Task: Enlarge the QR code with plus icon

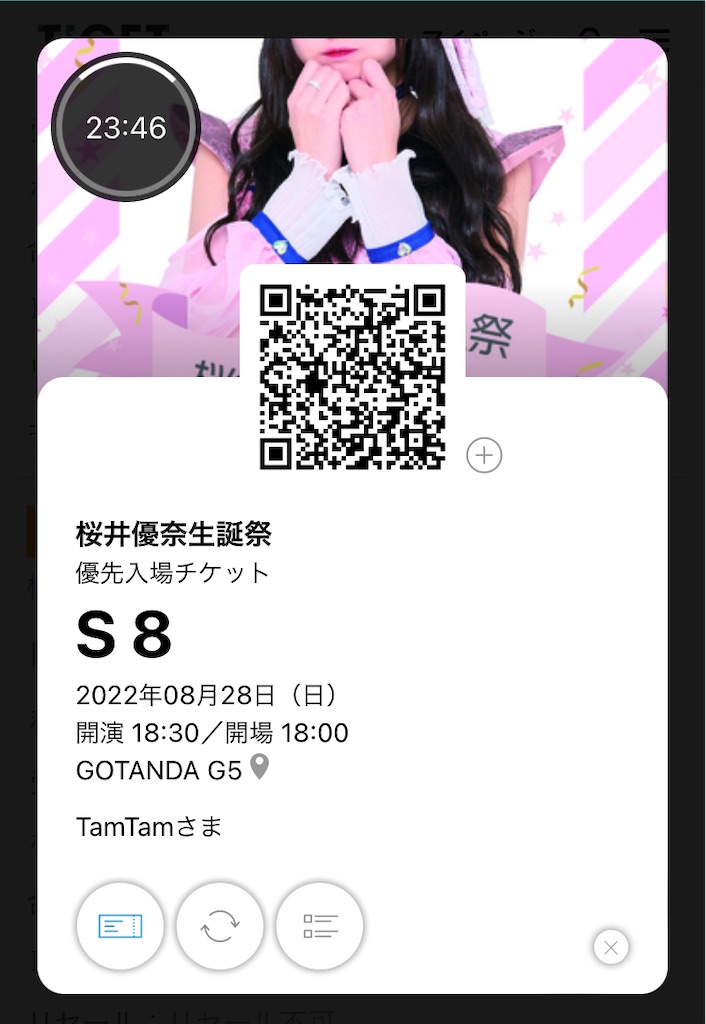Action: pos(484,456)
